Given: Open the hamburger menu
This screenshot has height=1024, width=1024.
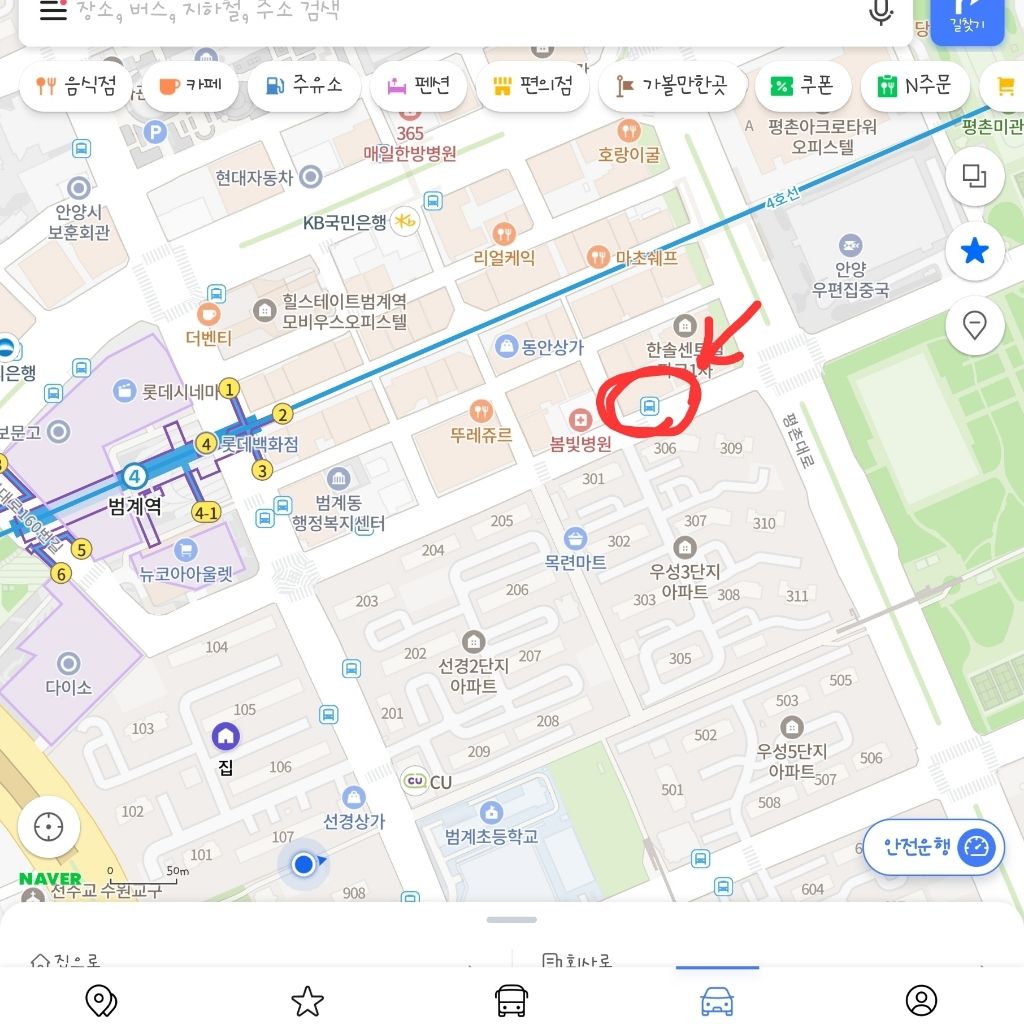Looking at the screenshot, I should click(53, 10).
